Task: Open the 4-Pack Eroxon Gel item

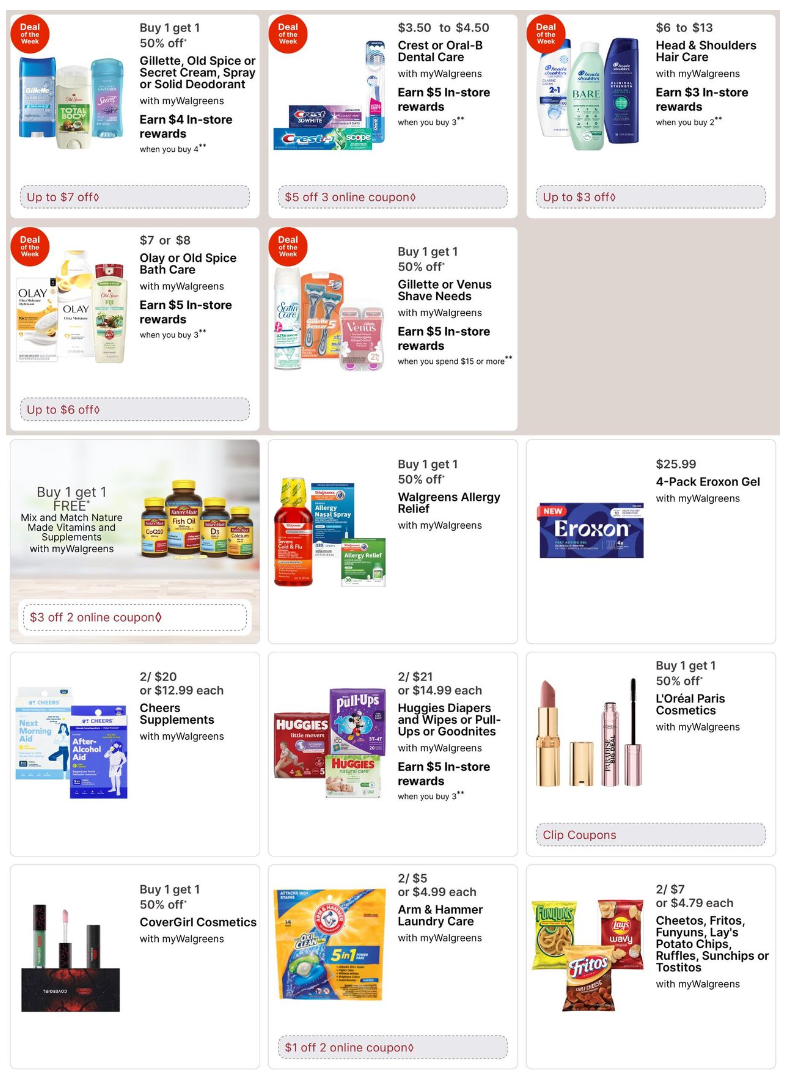Action: [707, 482]
